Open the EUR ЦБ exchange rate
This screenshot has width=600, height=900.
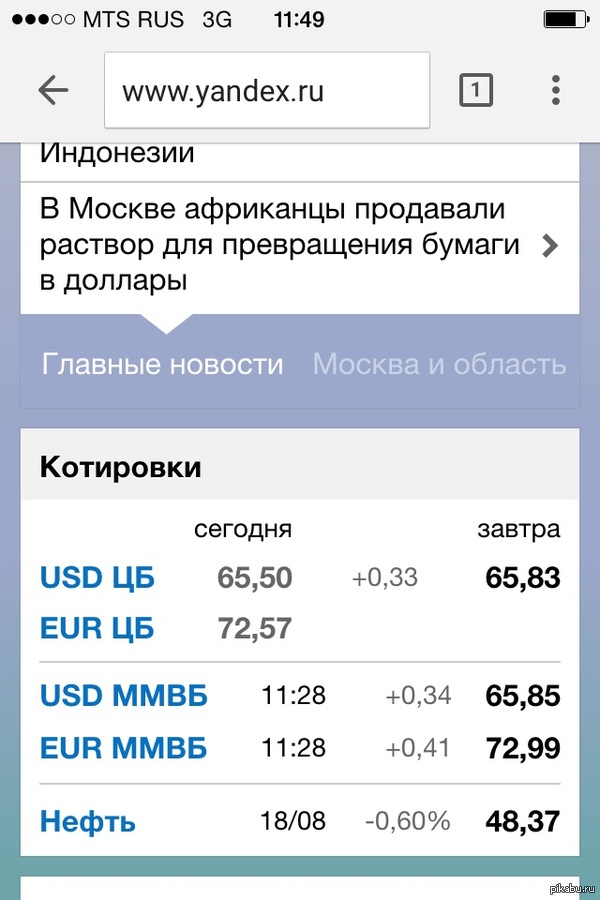coord(98,629)
